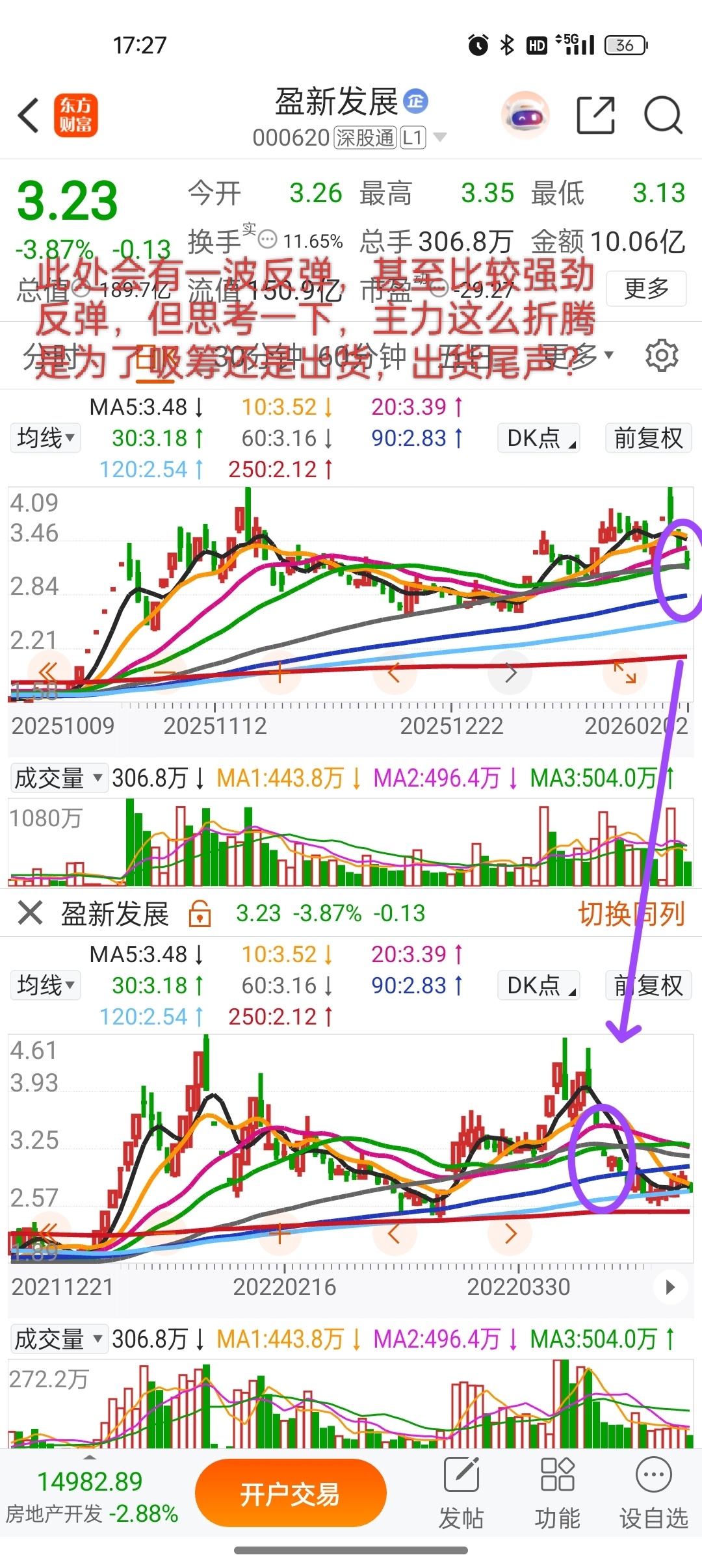Close the lower 盈新发展 comparison chart
Screen dimensions: 702x1568
(30, 913)
